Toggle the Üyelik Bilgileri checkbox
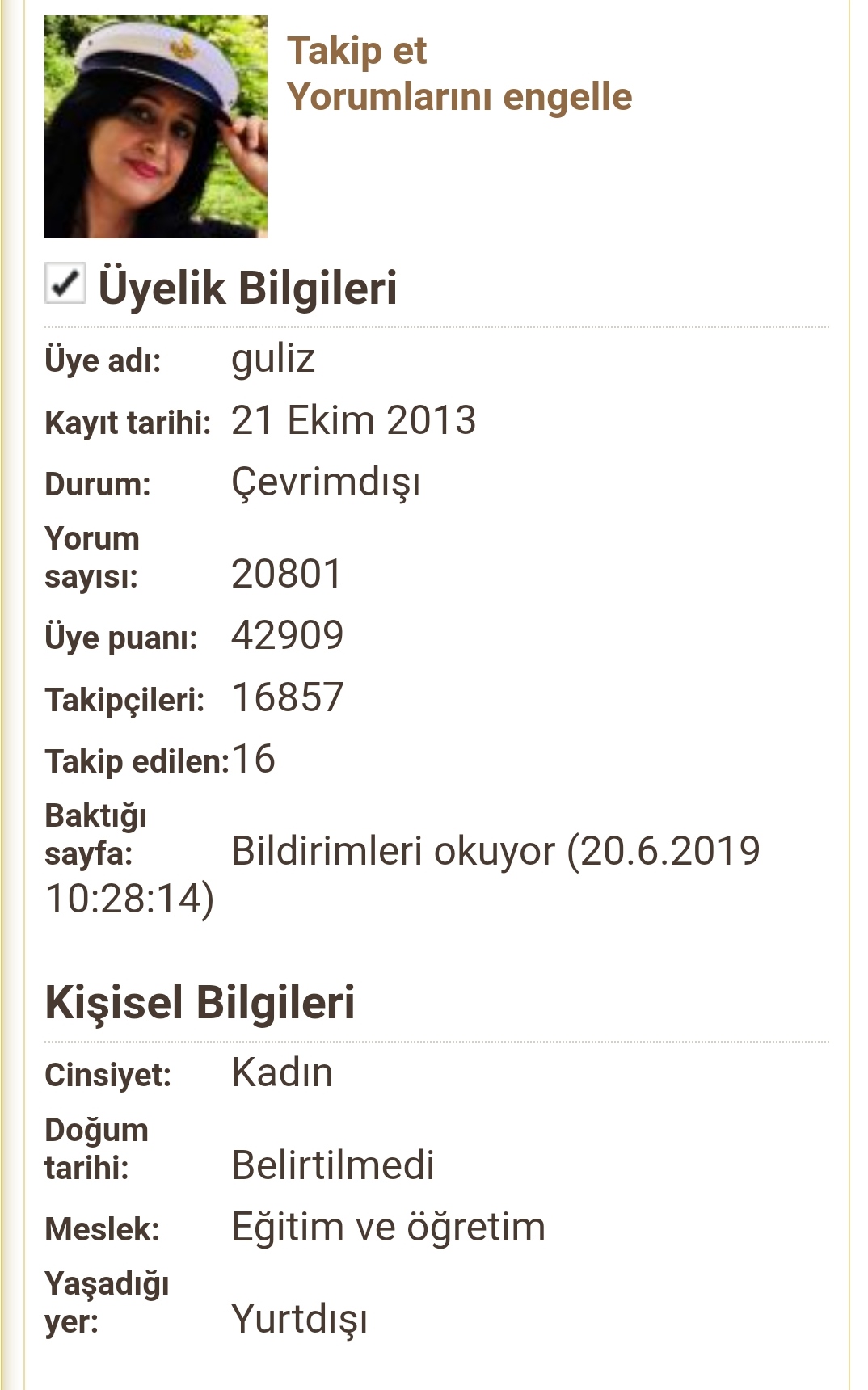Image resolution: width=868 pixels, height=1390 pixels. click(65, 284)
